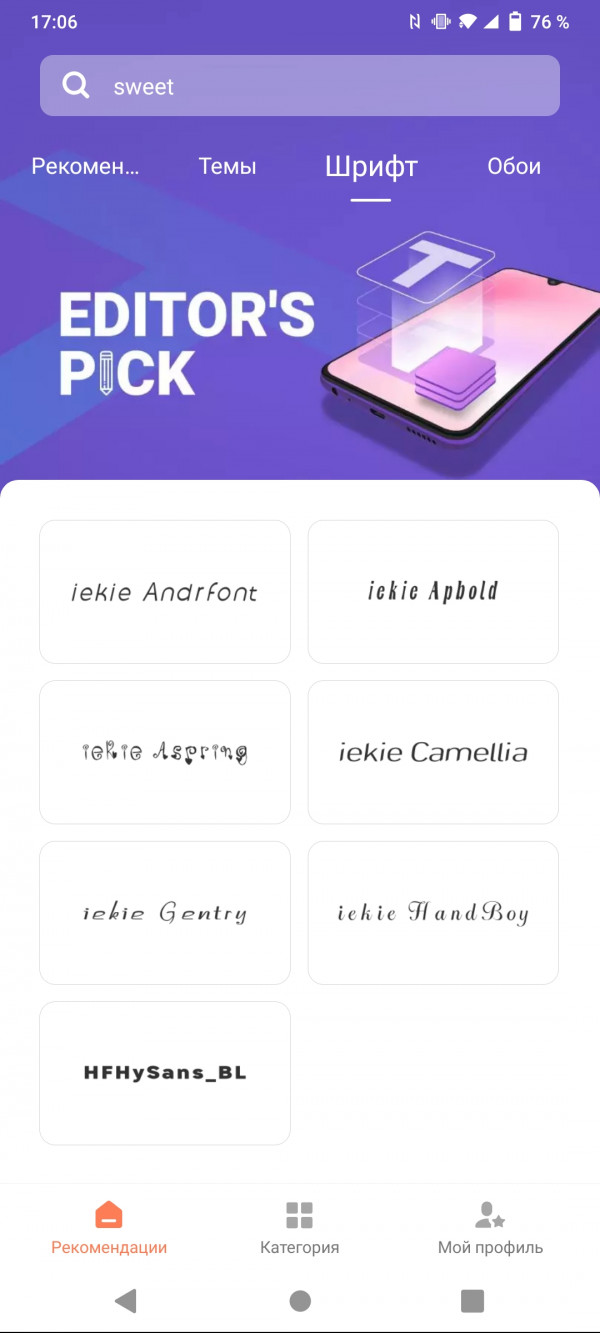Open Мой профиль tab

click(x=490, y=1229)
